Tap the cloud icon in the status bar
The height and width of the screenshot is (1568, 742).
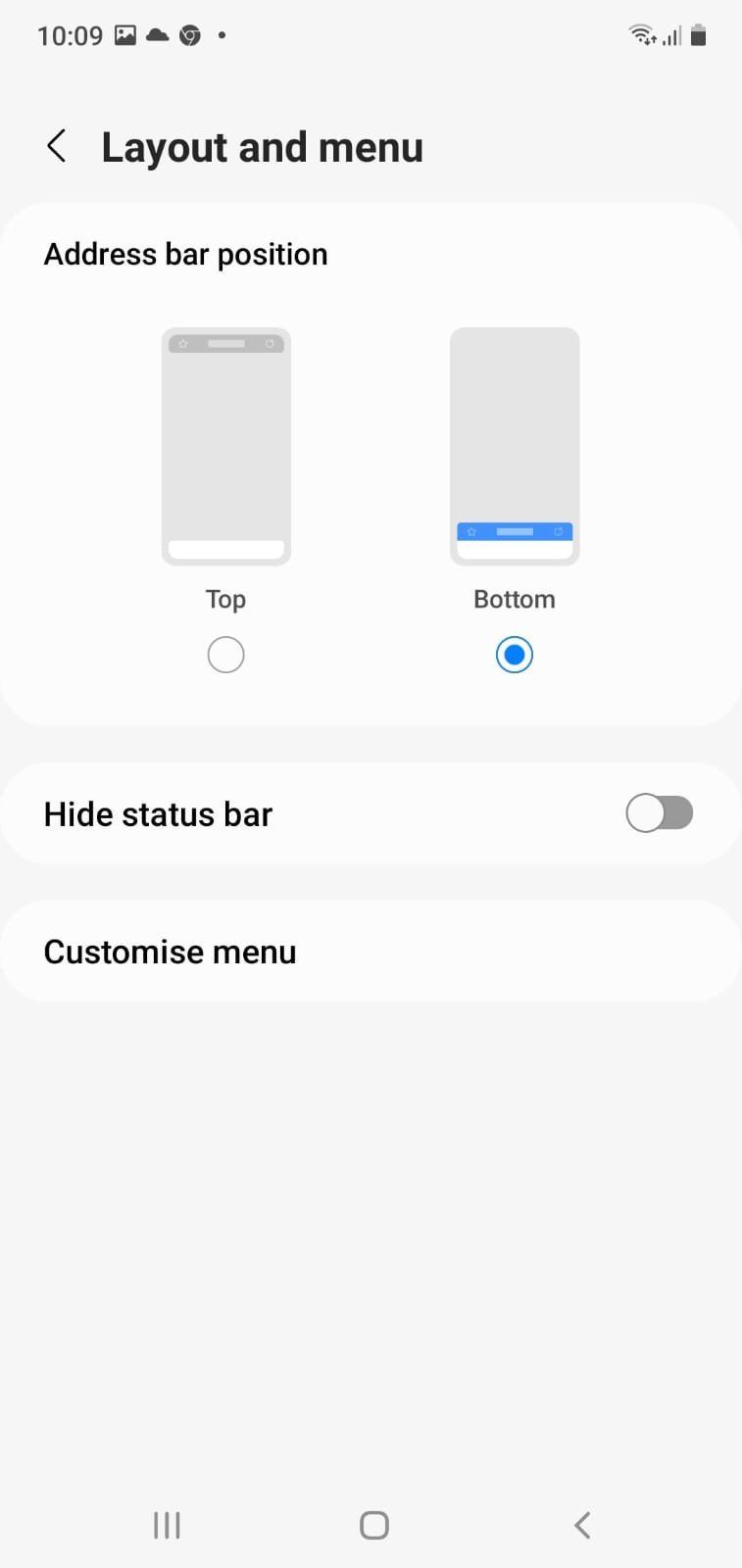click(157, 35)
